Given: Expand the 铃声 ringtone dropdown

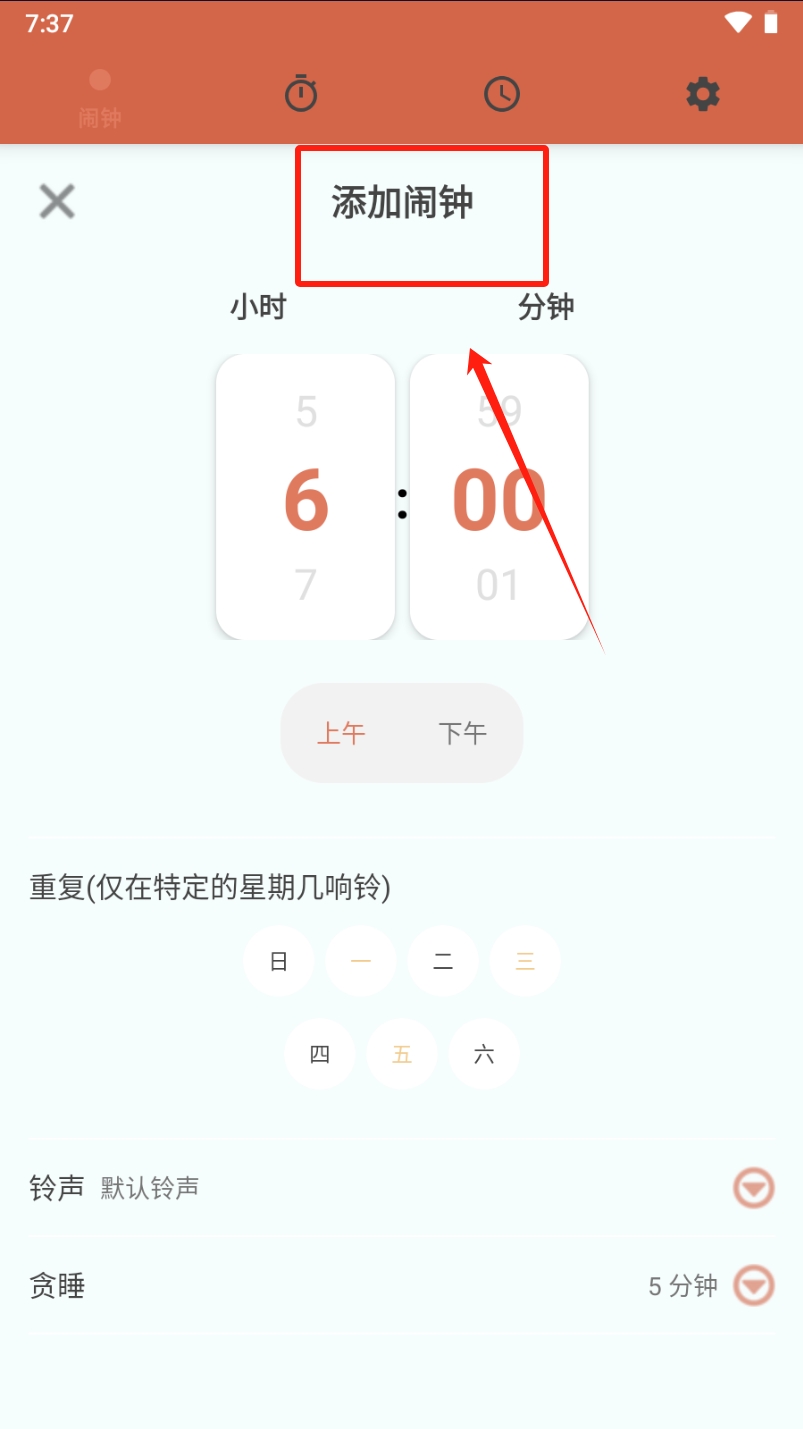Looking at the screenshot, I should (754, 1188).
